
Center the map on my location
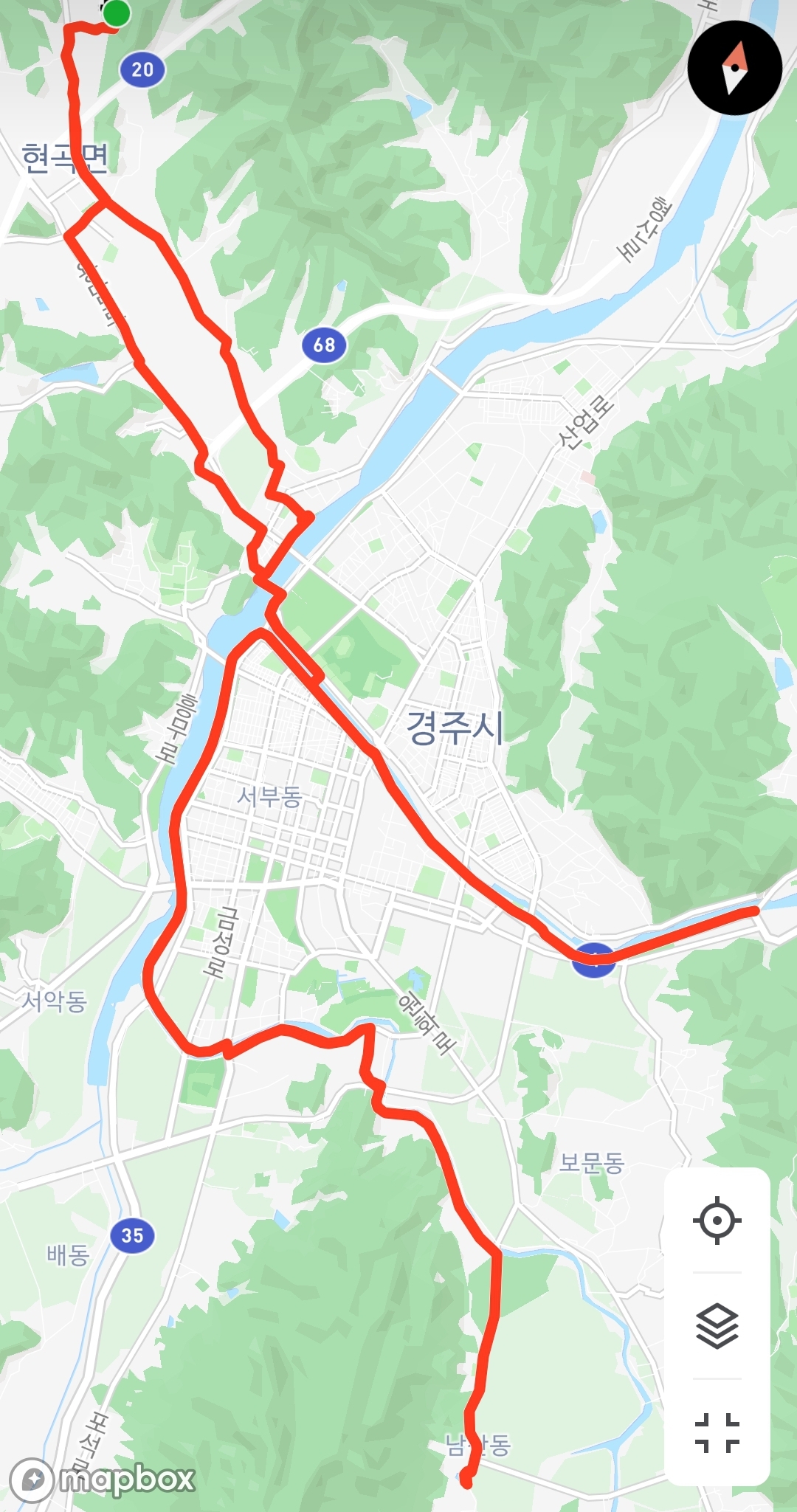[x=717, y=1221]
